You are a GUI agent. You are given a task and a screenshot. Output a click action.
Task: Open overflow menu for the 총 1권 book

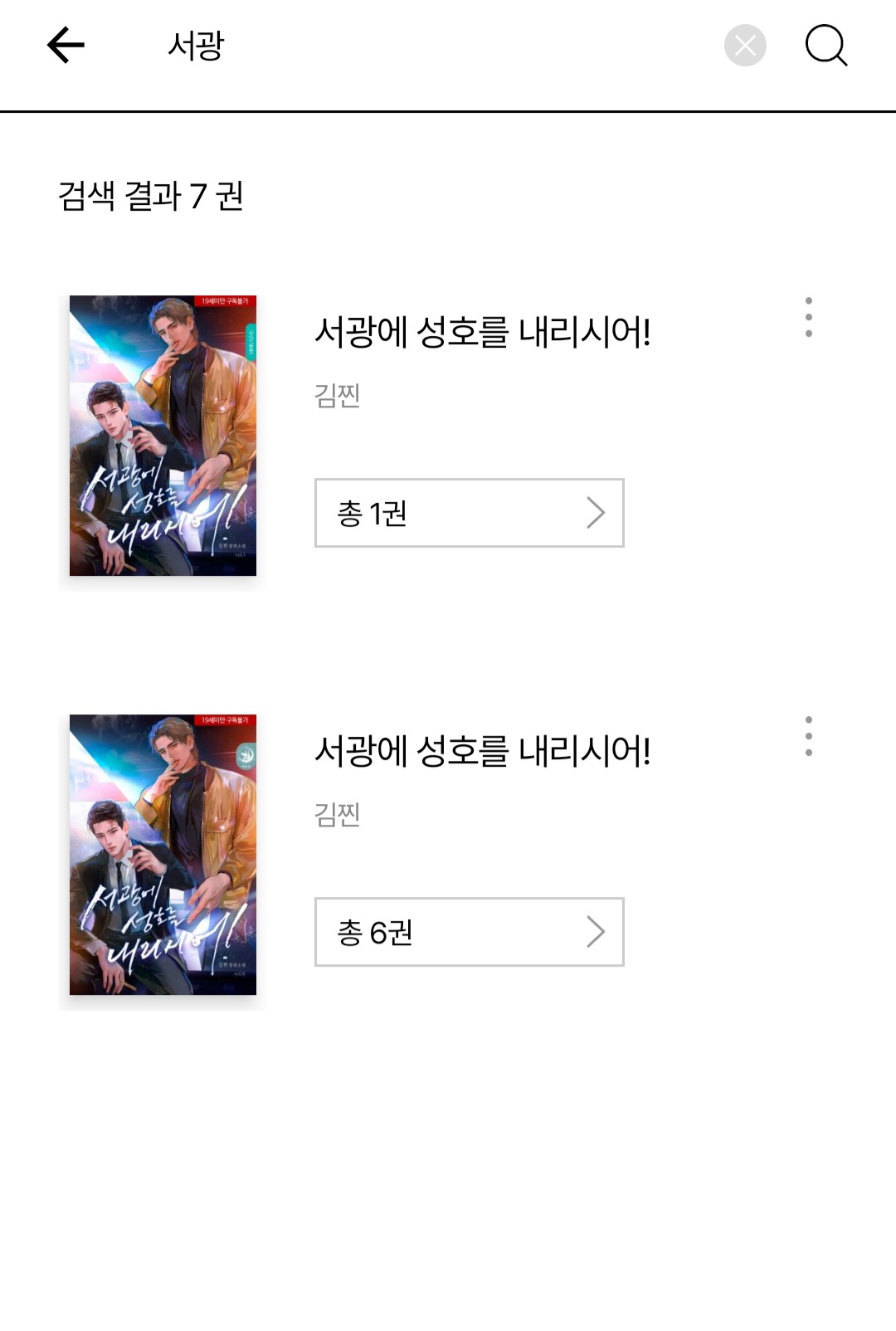click(809, 317)
